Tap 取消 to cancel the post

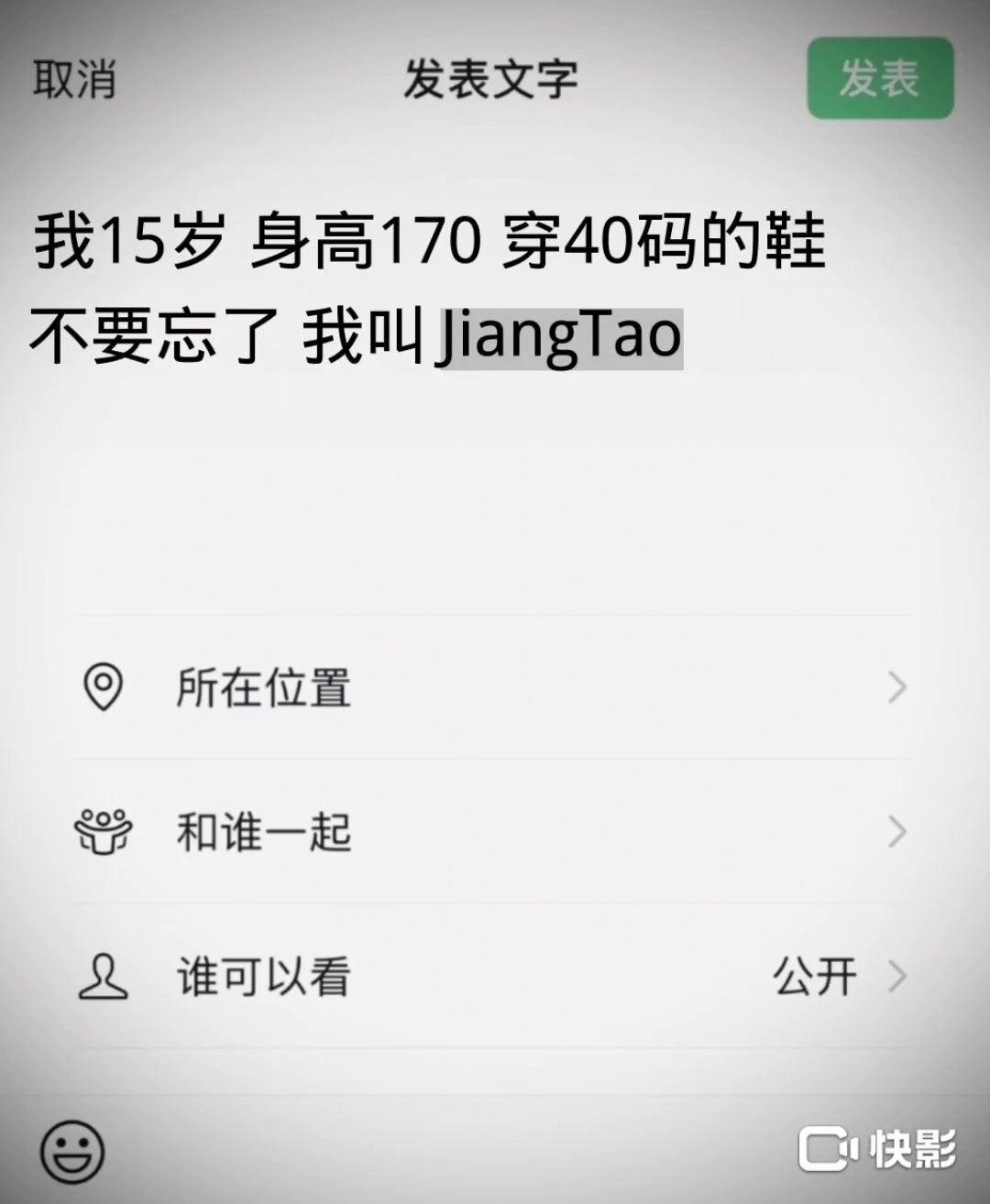(74, 79)
